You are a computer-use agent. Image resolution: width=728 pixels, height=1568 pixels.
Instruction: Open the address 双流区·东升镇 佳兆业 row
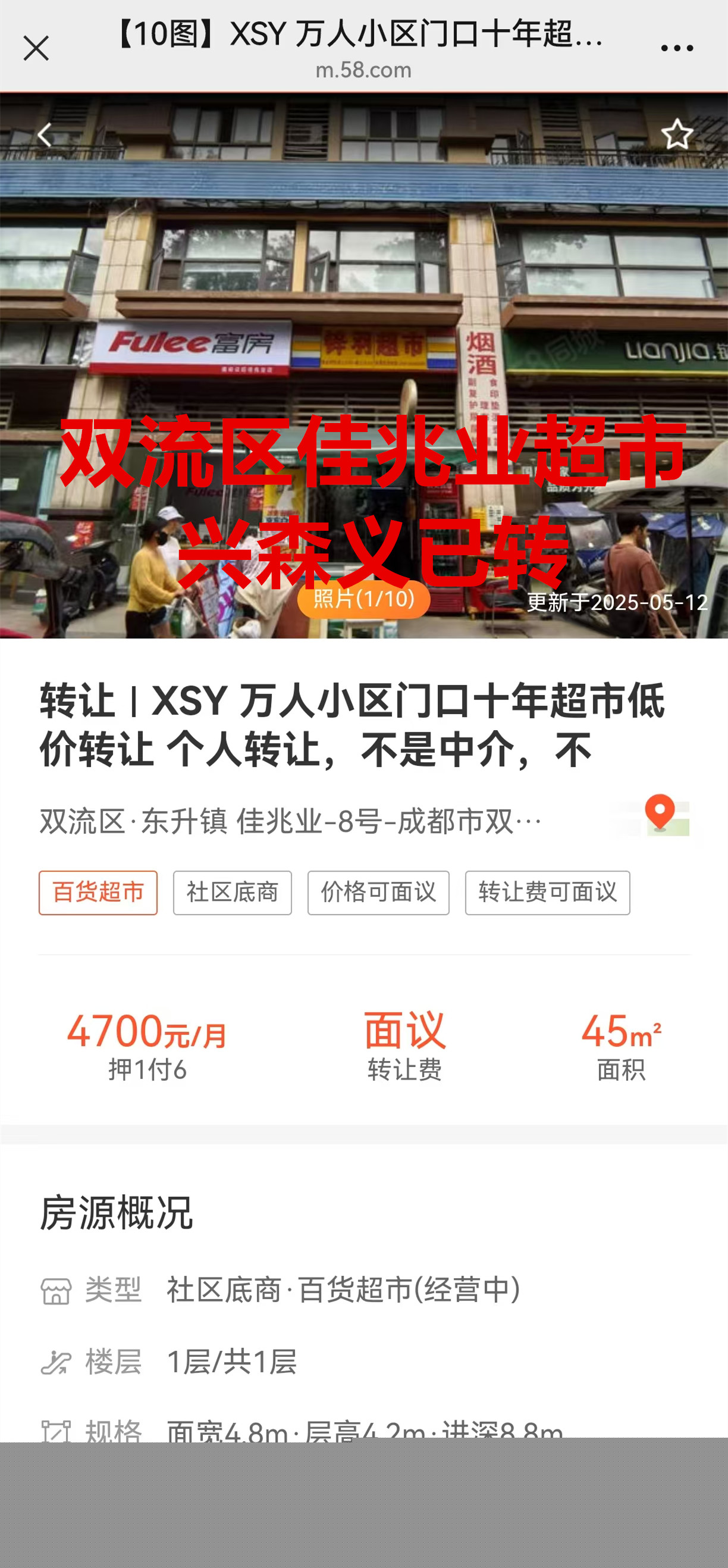[x=290, y=821]
